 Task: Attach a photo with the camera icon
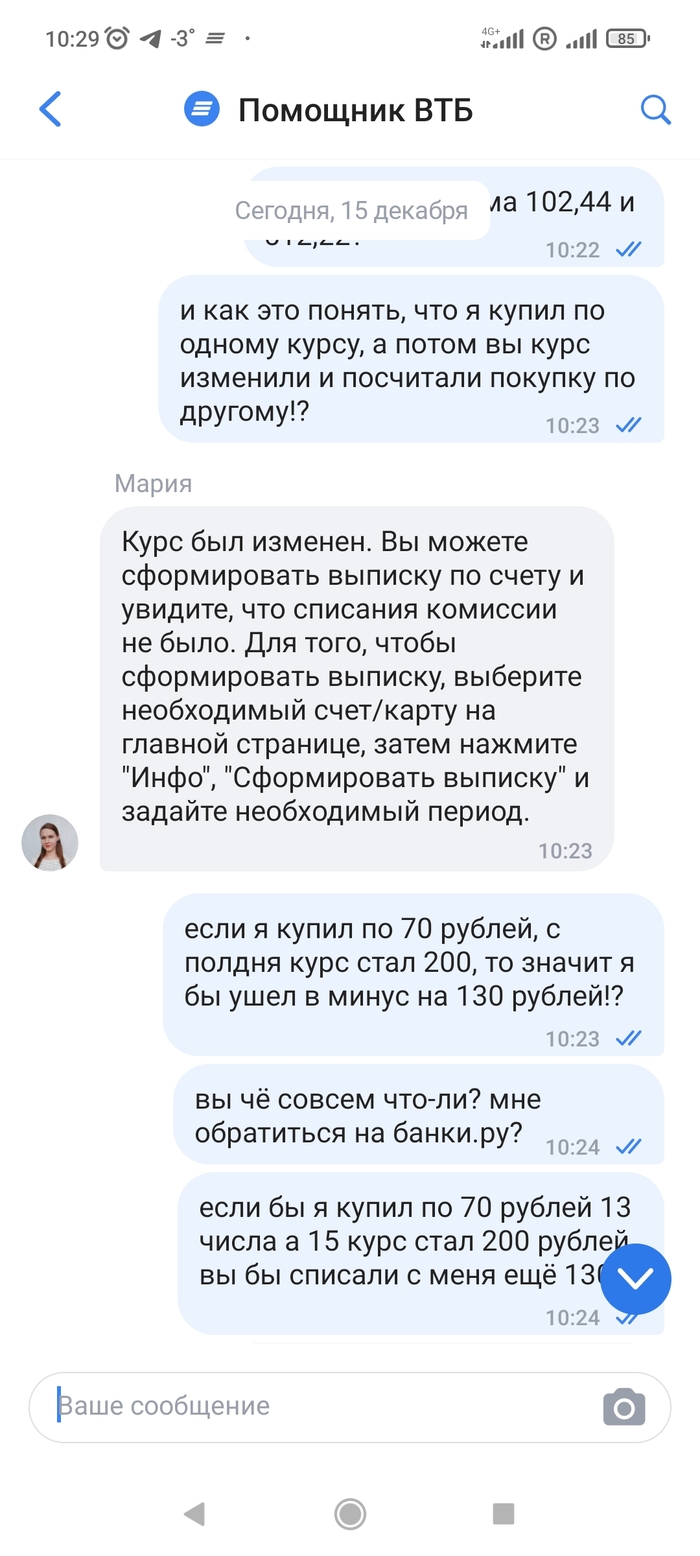point(624,1407)
